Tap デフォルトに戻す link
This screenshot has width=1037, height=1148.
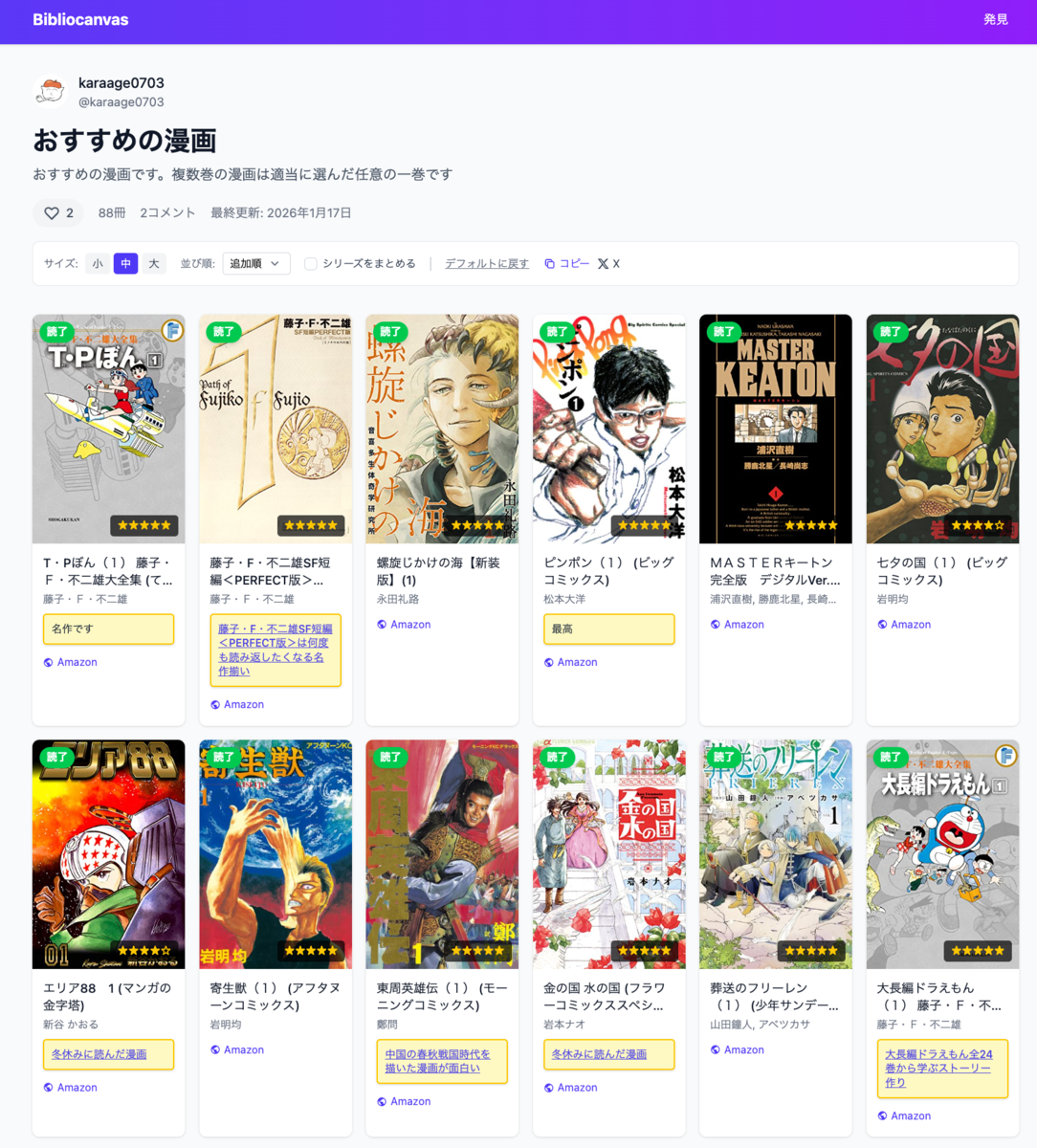click(487, 264)
